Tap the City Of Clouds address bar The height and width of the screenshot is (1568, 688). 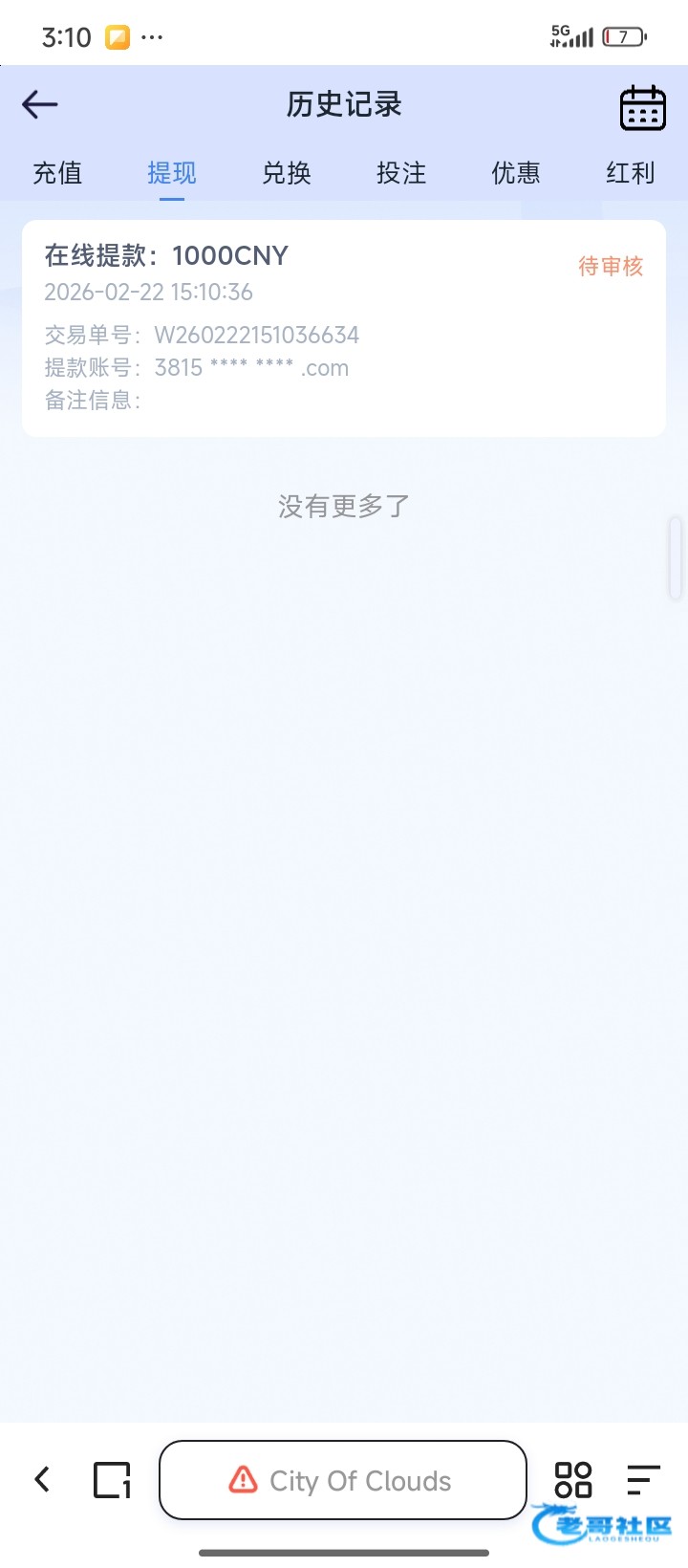[x=342, y=1480]
